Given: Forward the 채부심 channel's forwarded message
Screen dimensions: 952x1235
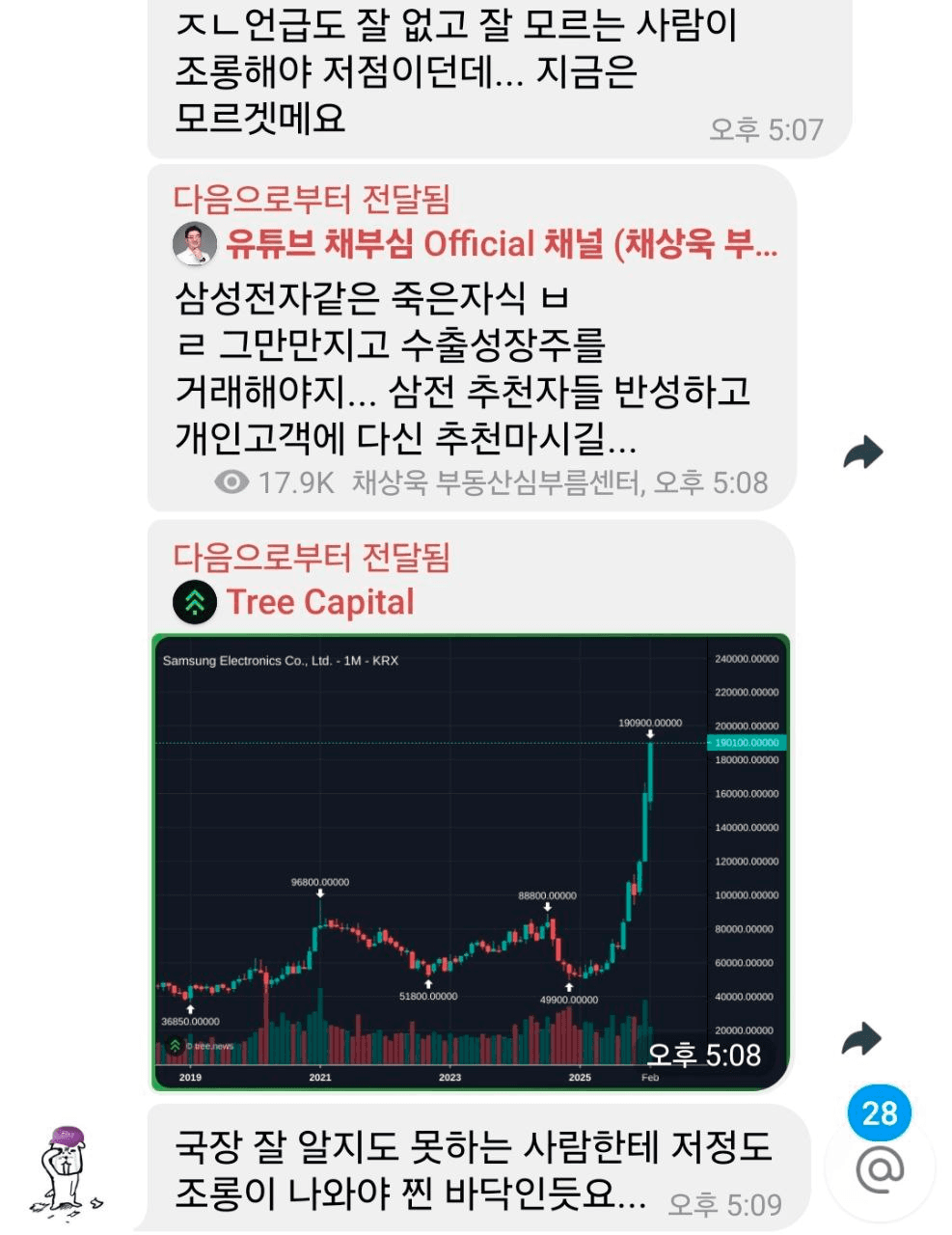Looking at the screenshot, I should click(862, 452).
